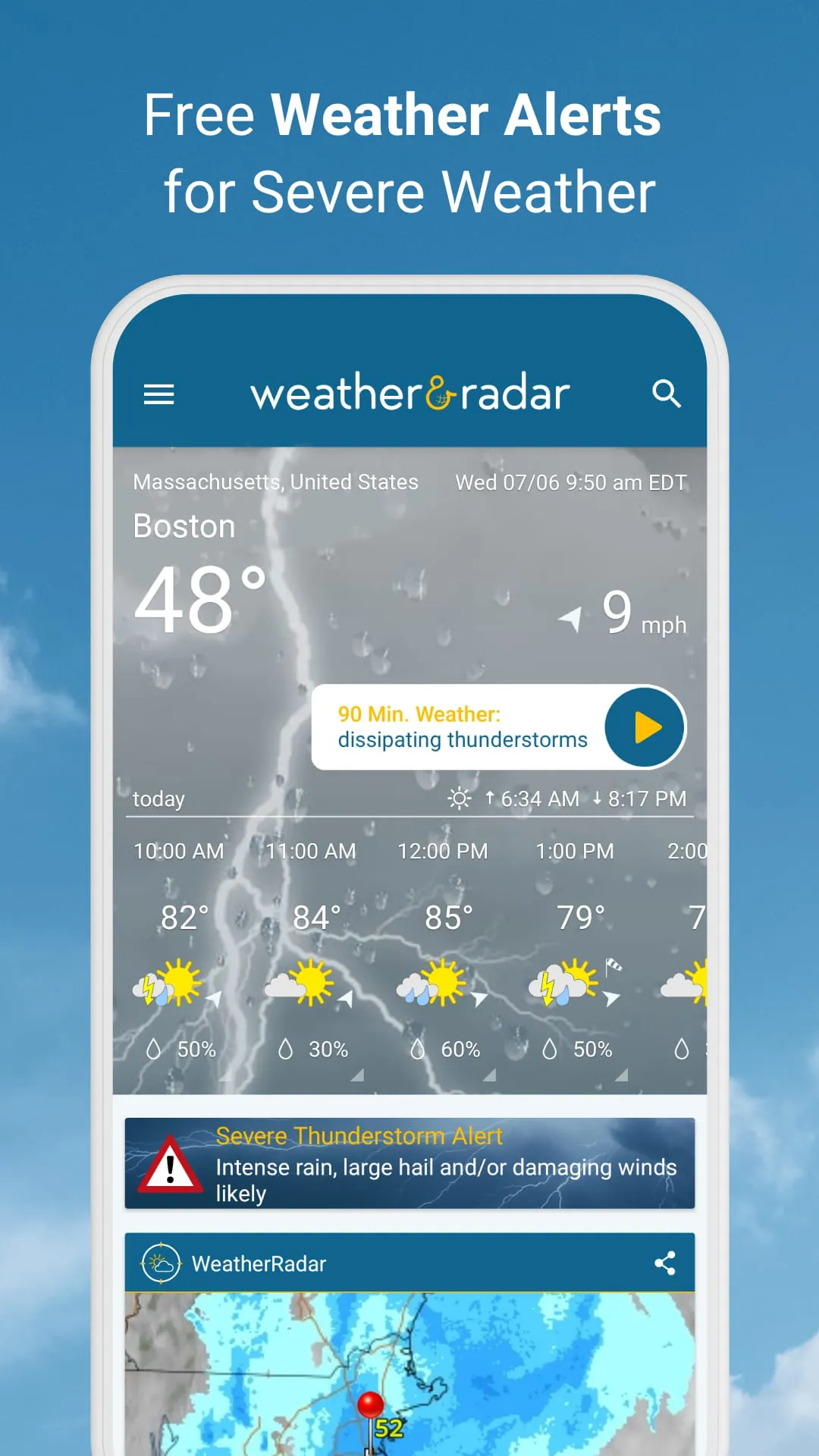Image resolution: width=819 pixels, height=1456 pixels.
Task: Select the WeatherRadar crosshair icon
Action: [159, 1263]
